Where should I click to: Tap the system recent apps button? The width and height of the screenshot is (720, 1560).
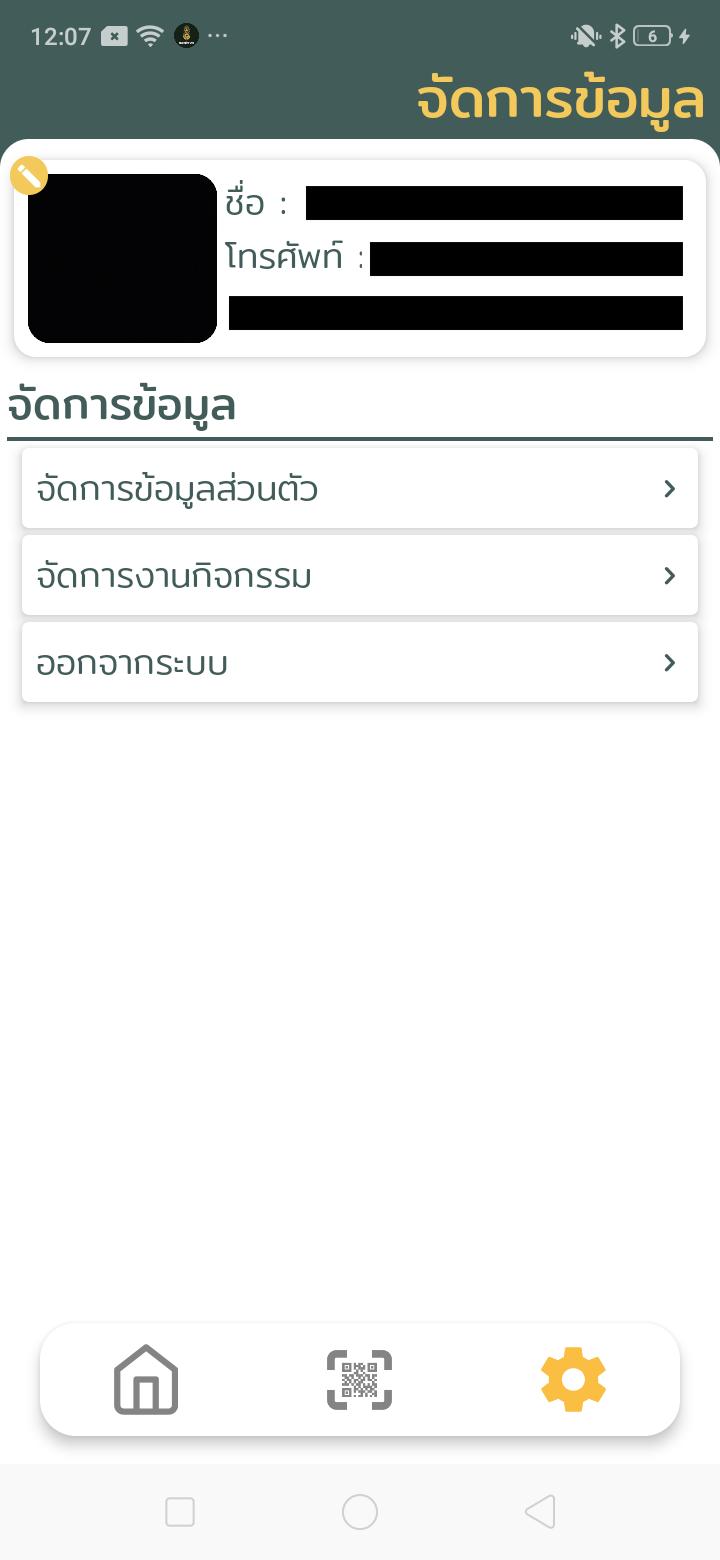pyautogui.click(x=180, y=1511)
